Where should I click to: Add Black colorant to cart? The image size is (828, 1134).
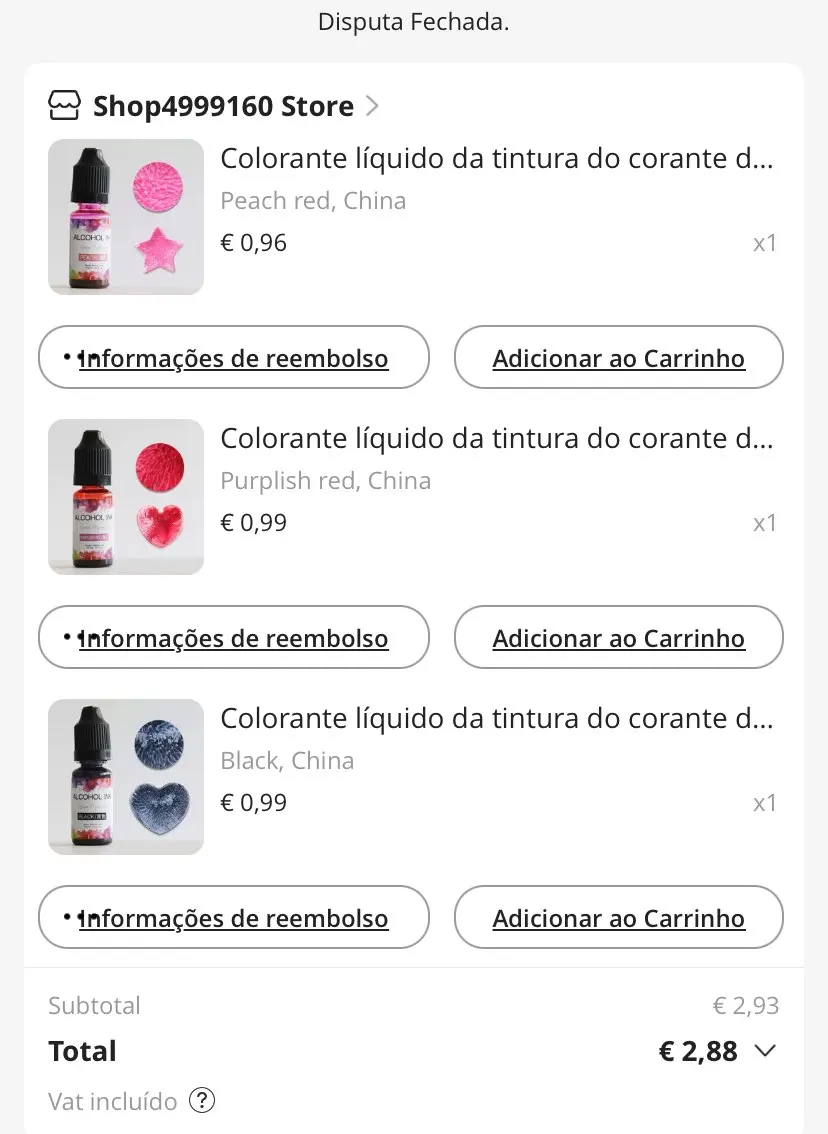tap(618, 917)
